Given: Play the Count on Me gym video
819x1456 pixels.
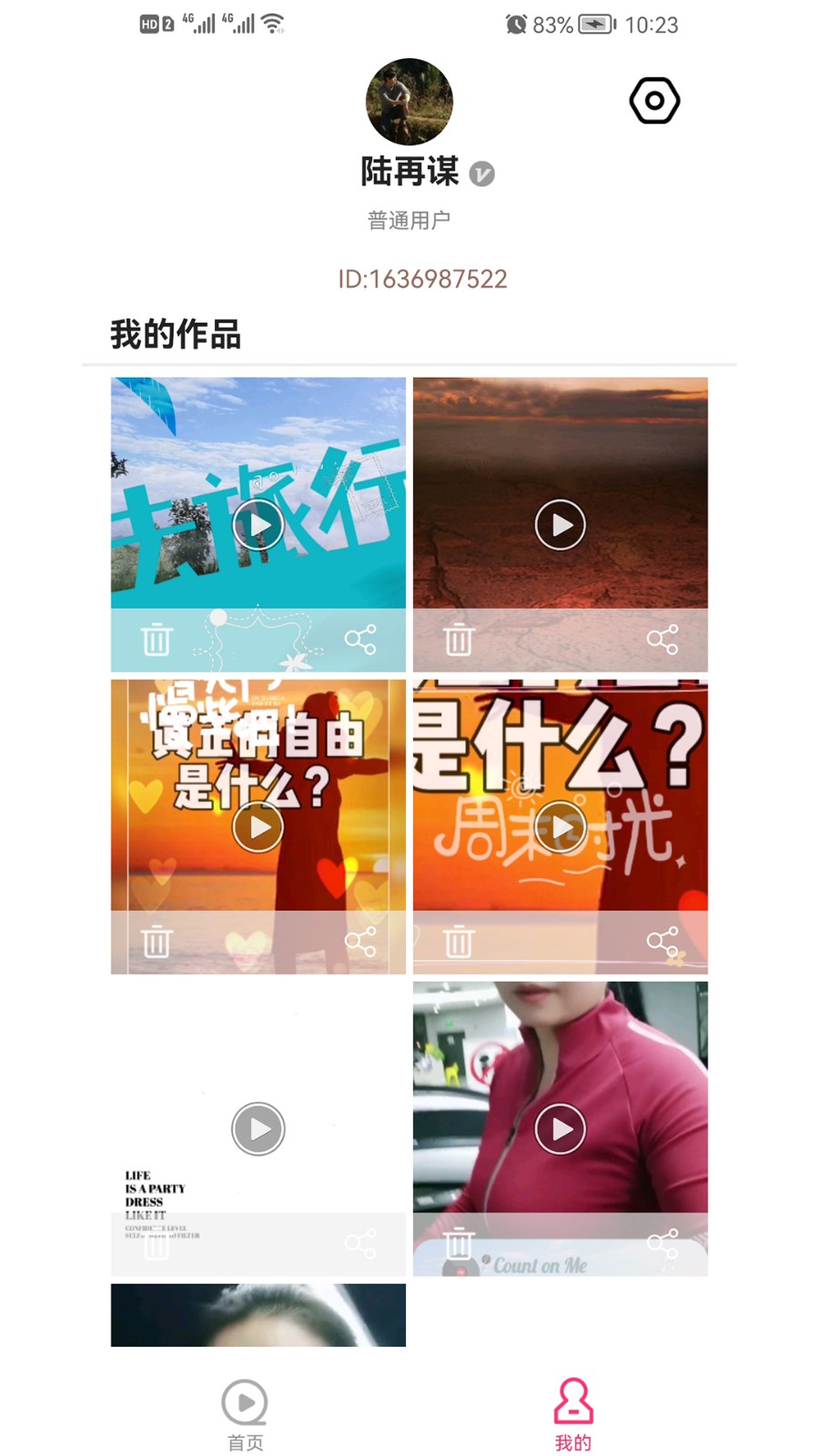Looking at the screenshot, I should [x=560, y=1128].
